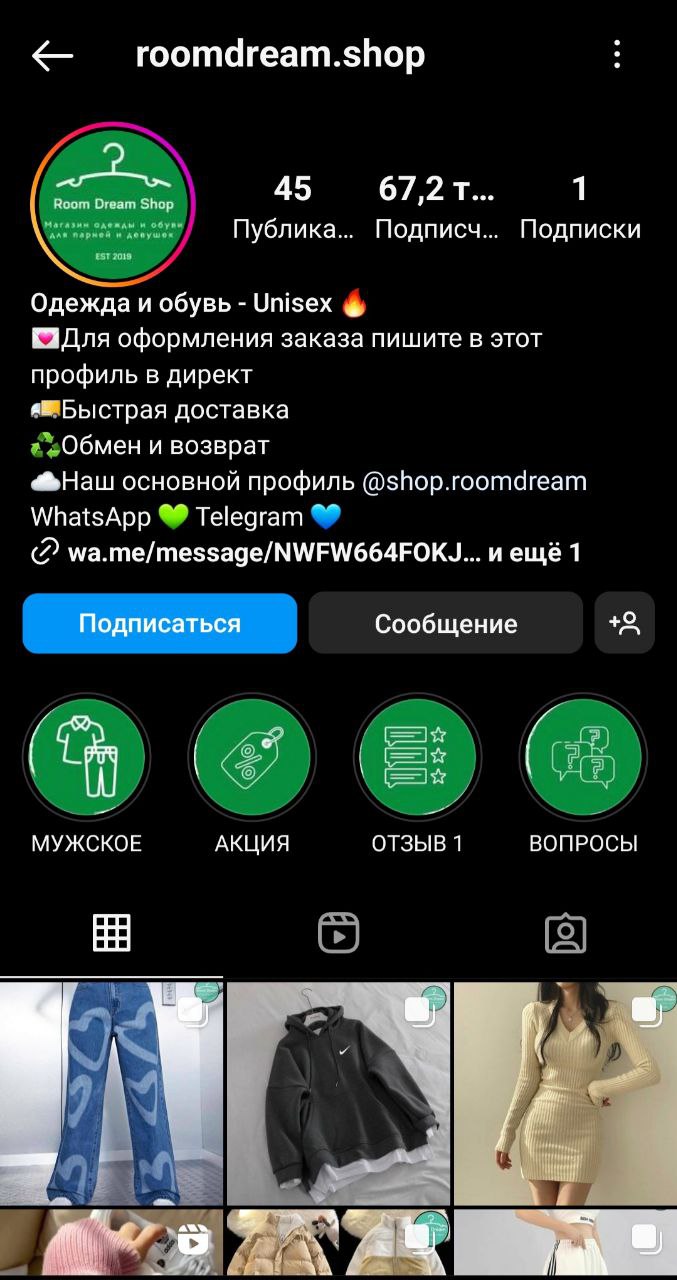The image size is (677, 1280).
Task: Open the followers list (Подписчики)
Action: [436, 207]
